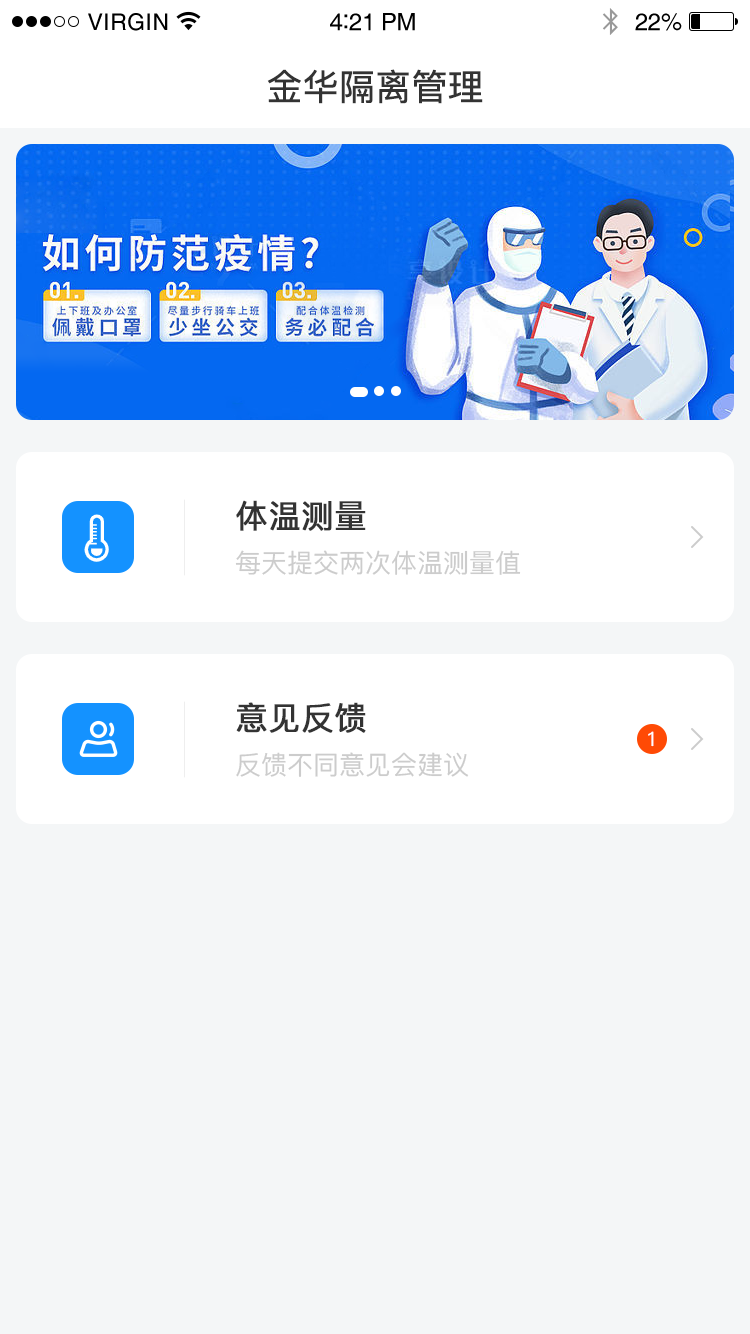Viewport: 750px width, 1334px height.
Task: Tap the Wi-Fi icon in the status bar
Action: [186, 19]
